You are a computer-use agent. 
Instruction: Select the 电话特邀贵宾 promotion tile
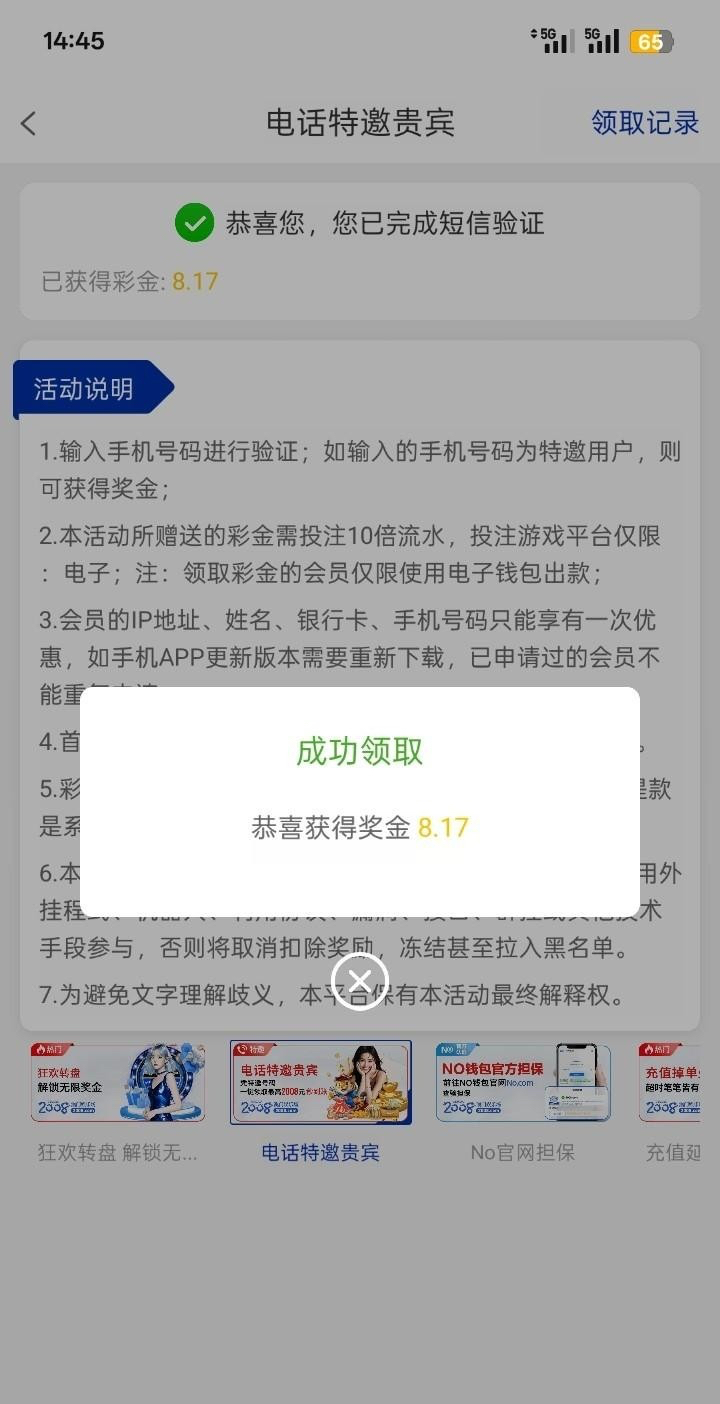click(320, 1083)
